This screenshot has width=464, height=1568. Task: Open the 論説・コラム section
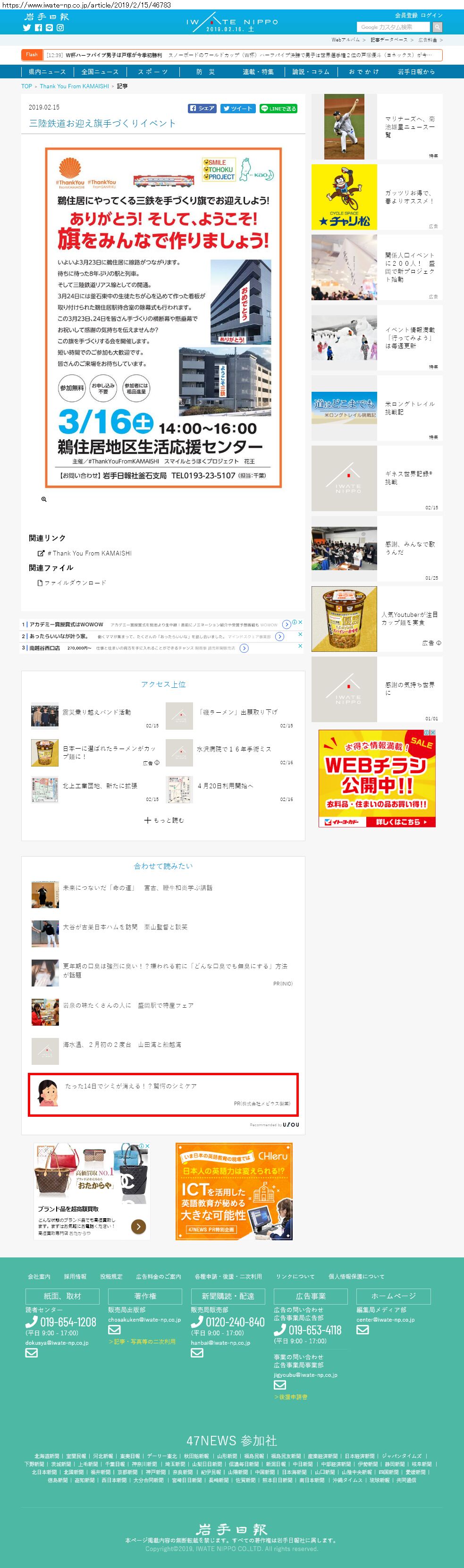(311, 72)
